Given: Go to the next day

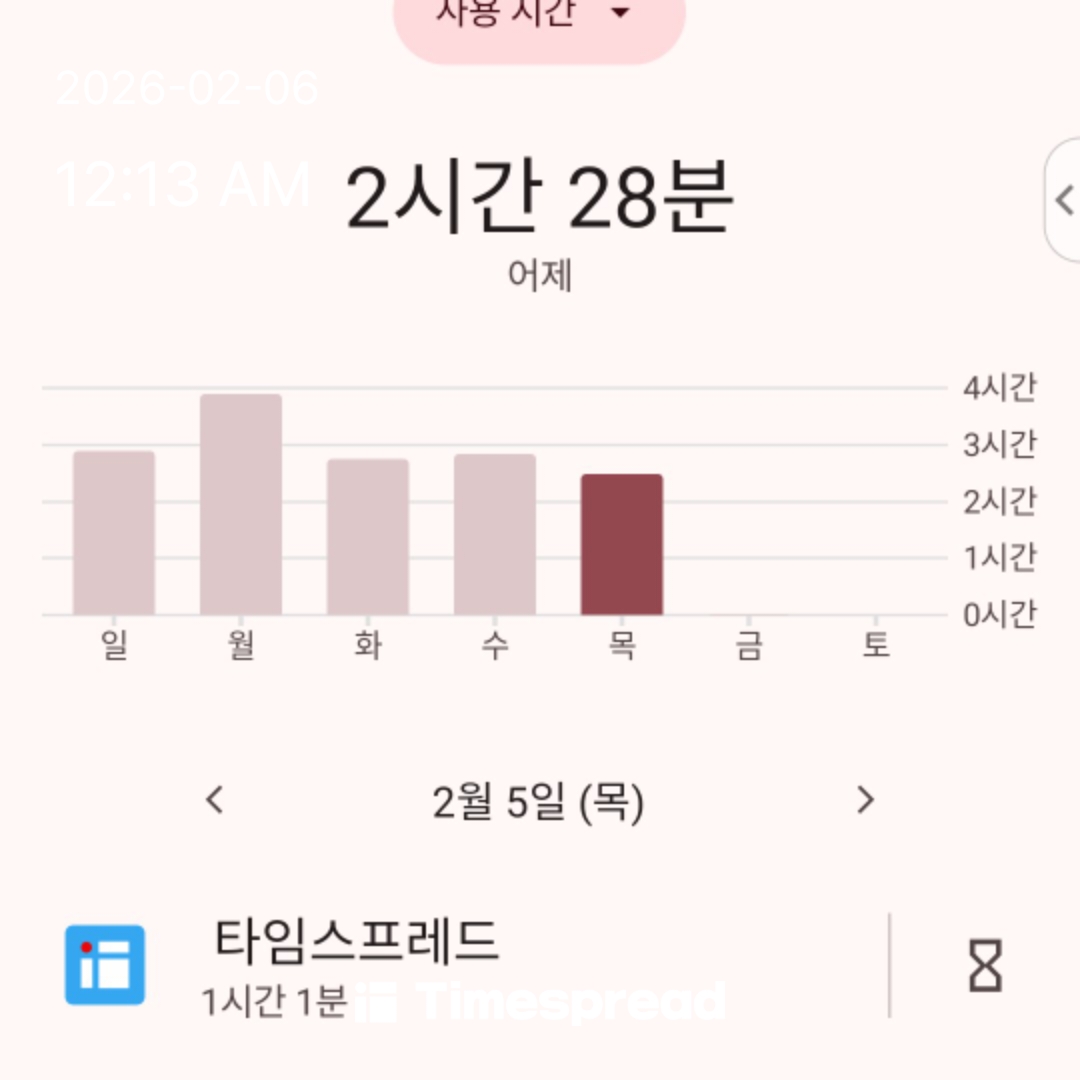Looking at the screenshot, I should 865,800.
